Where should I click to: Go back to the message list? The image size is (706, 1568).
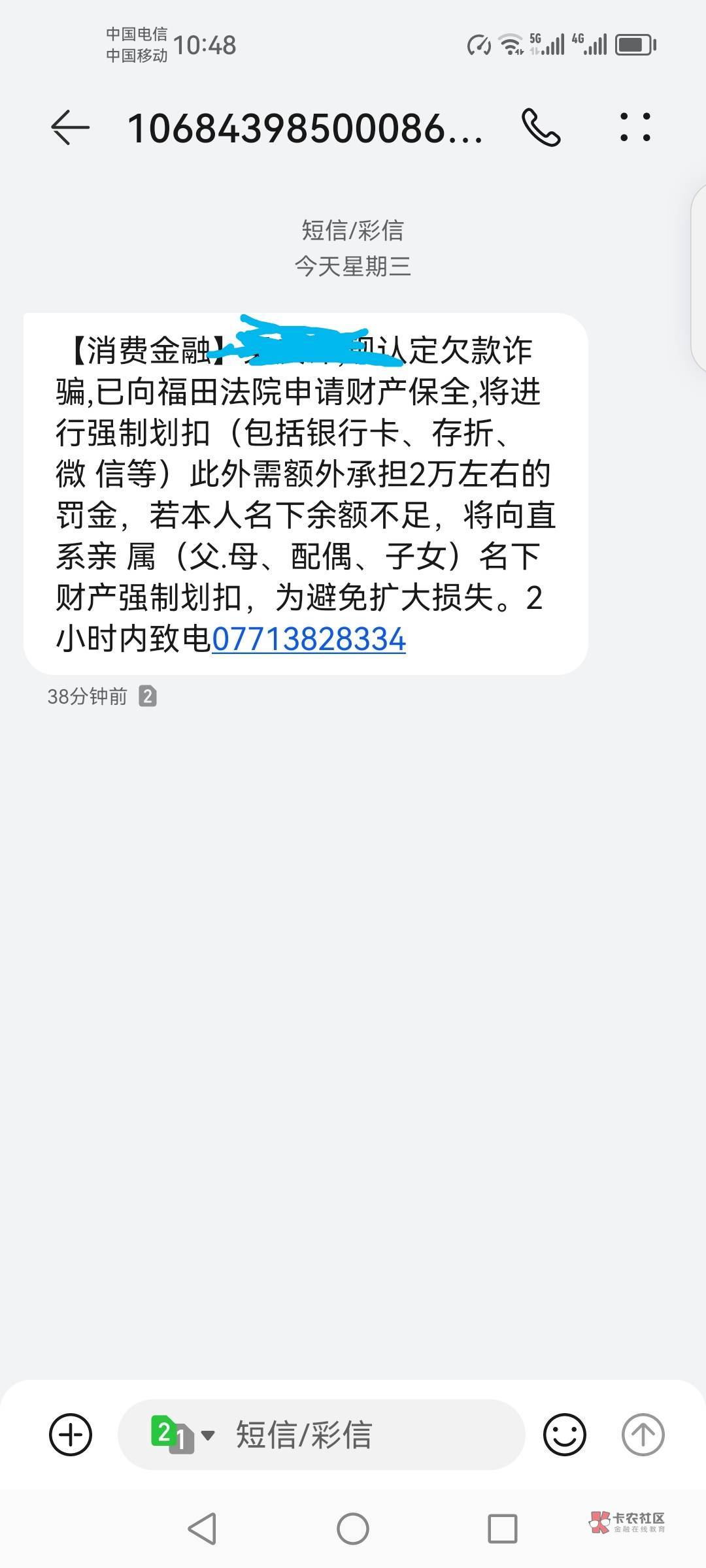point(70,127)
